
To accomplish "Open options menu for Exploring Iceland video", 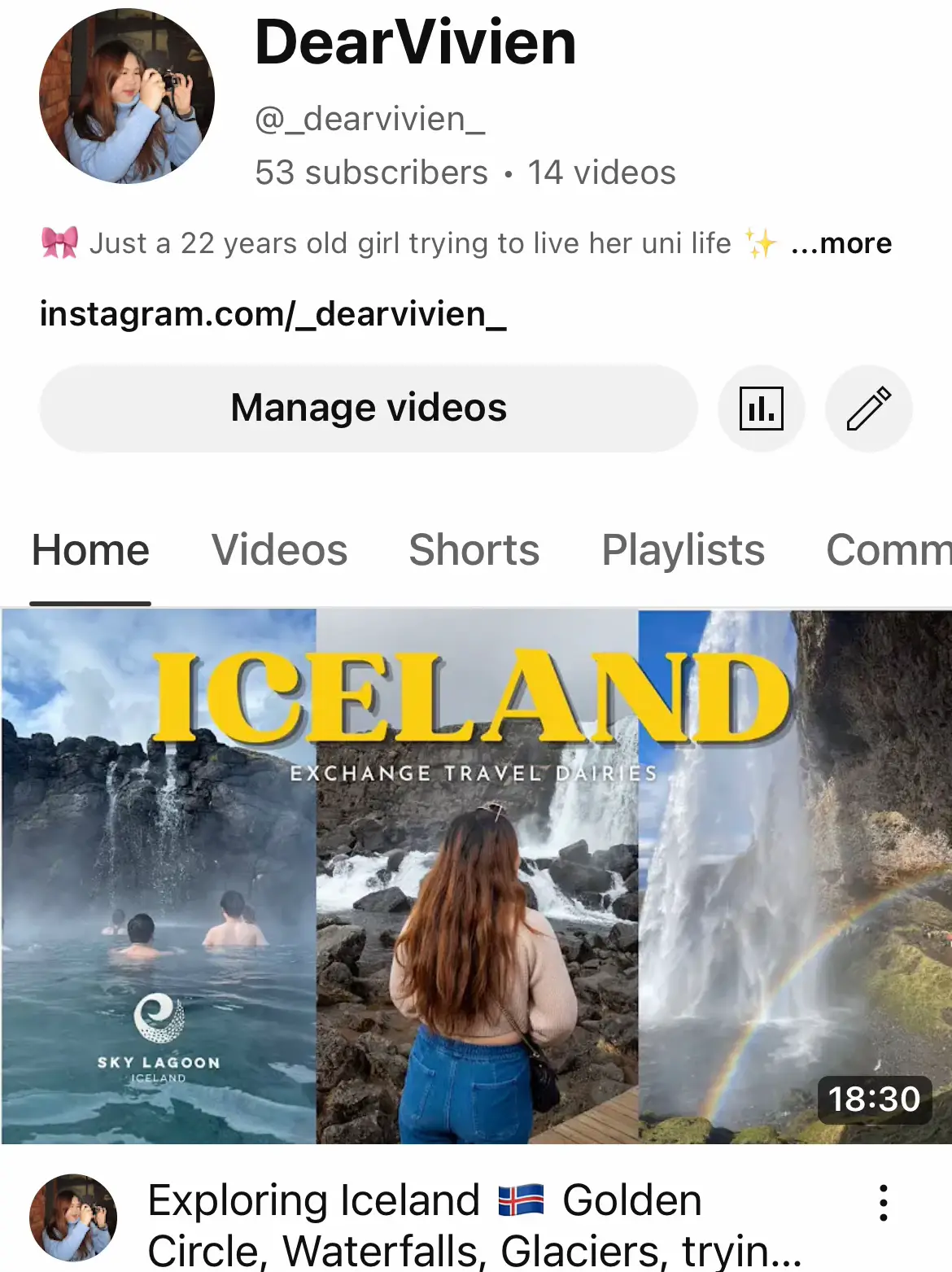I will [x=884, y=1203].
